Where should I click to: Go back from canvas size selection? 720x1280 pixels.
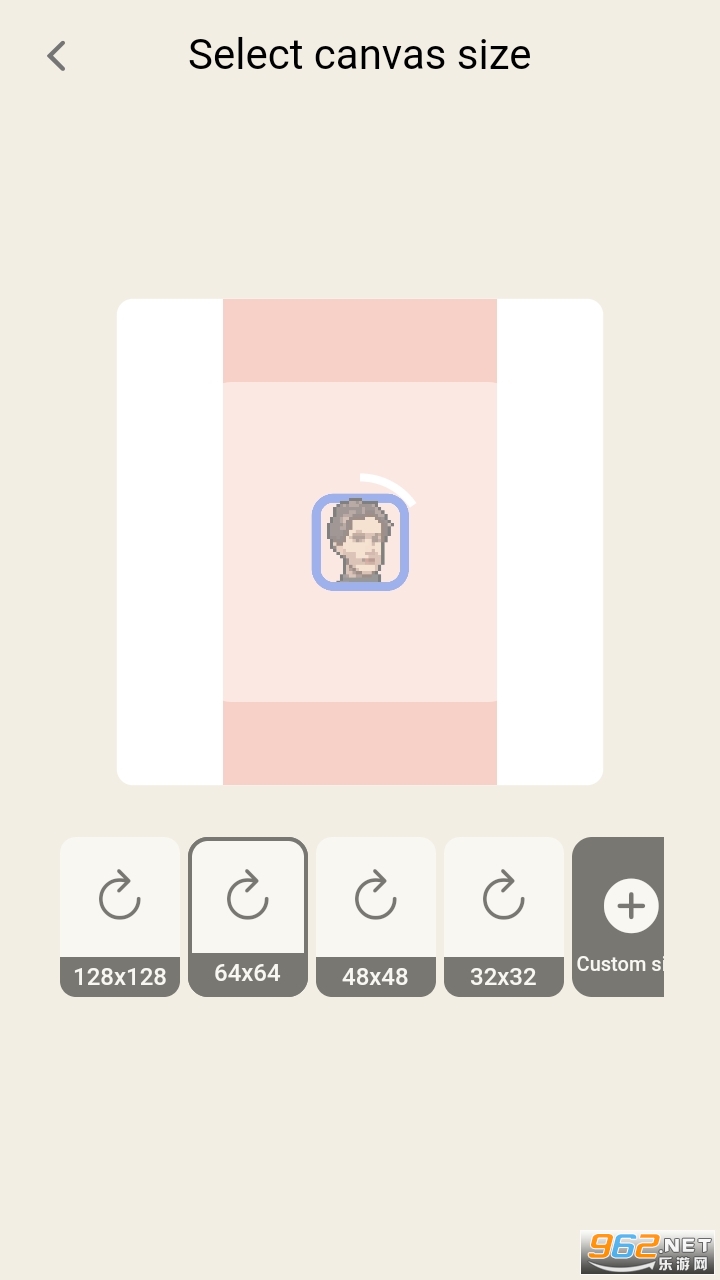pyautogui.click(x=57, y=56)
